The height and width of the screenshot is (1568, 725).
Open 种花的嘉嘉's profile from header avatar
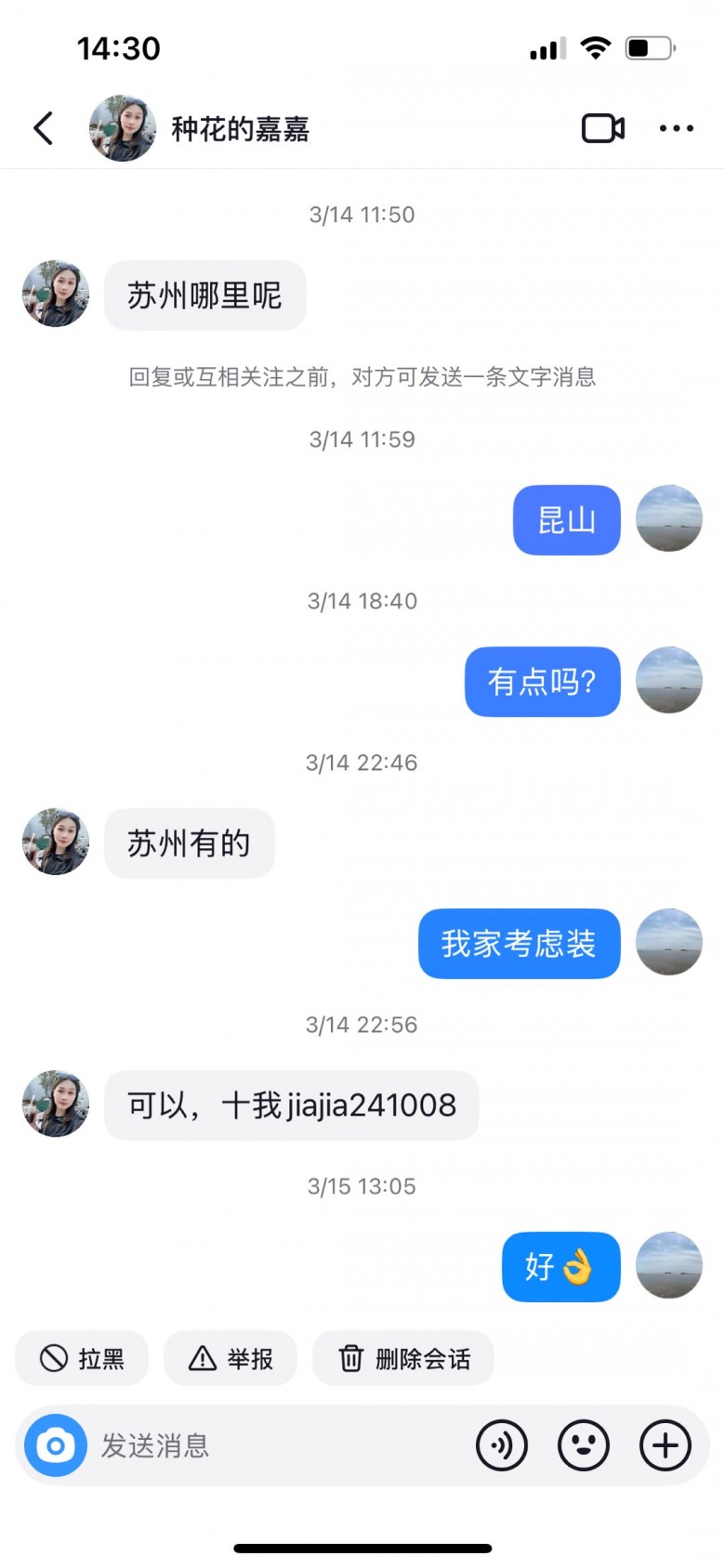click(122, 128)
